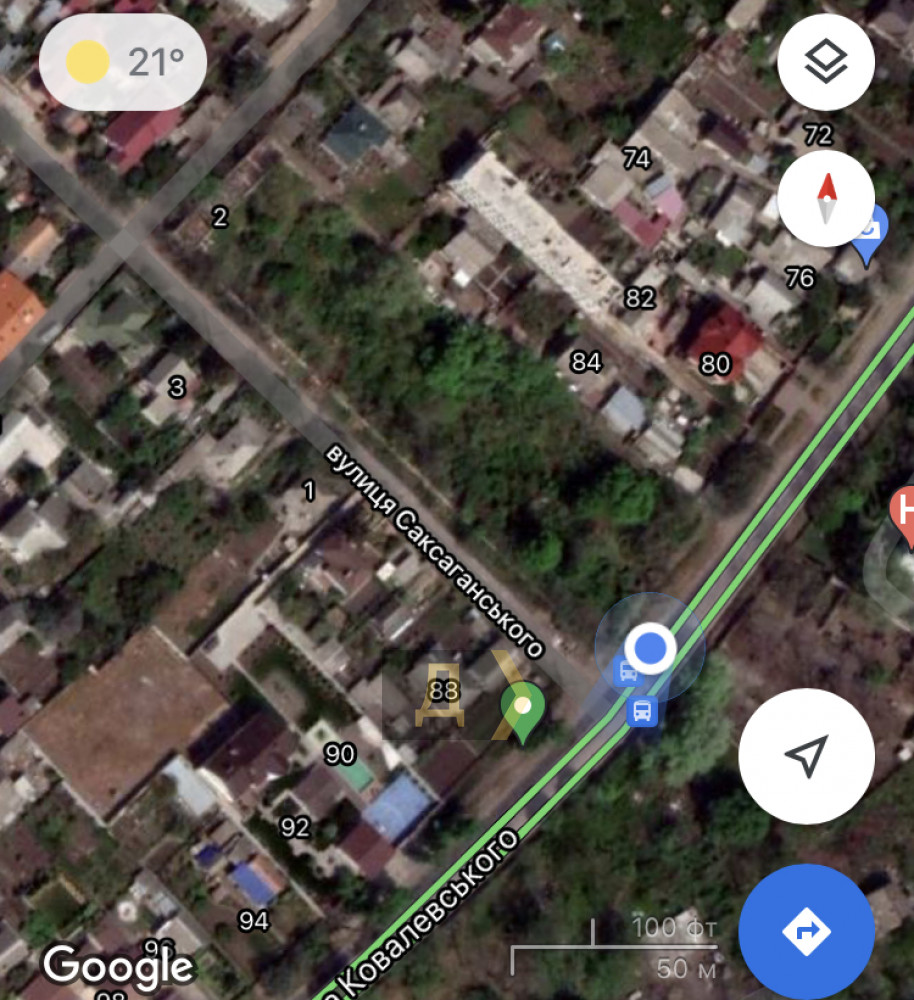Open the weather chip showing 21°
Screen dimensions: 914x1000
point(123,63)
